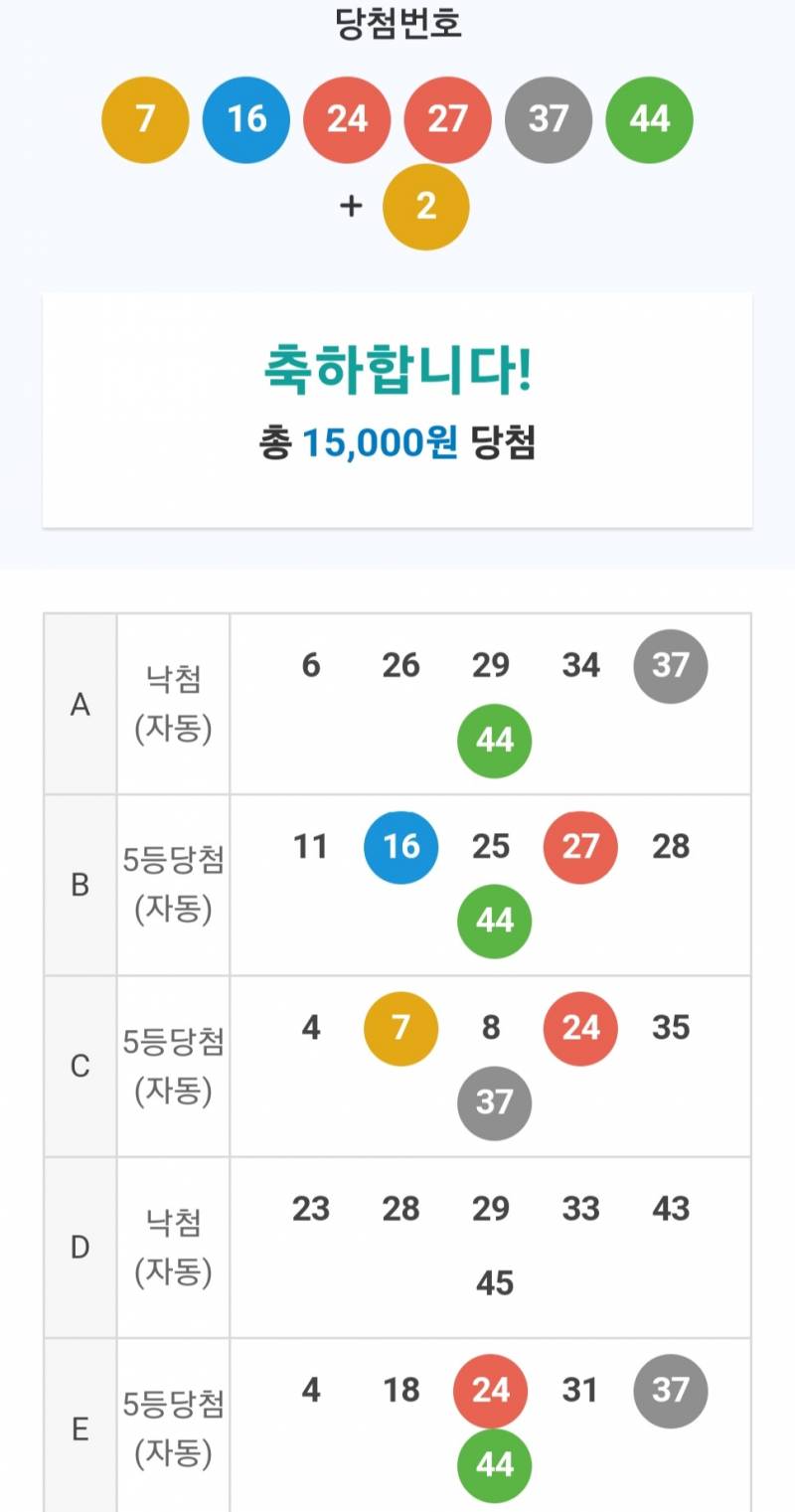Select number 11 in row B
This screenshot has height=1512, width=795.
pyautogui.click(x=310, y=847)
